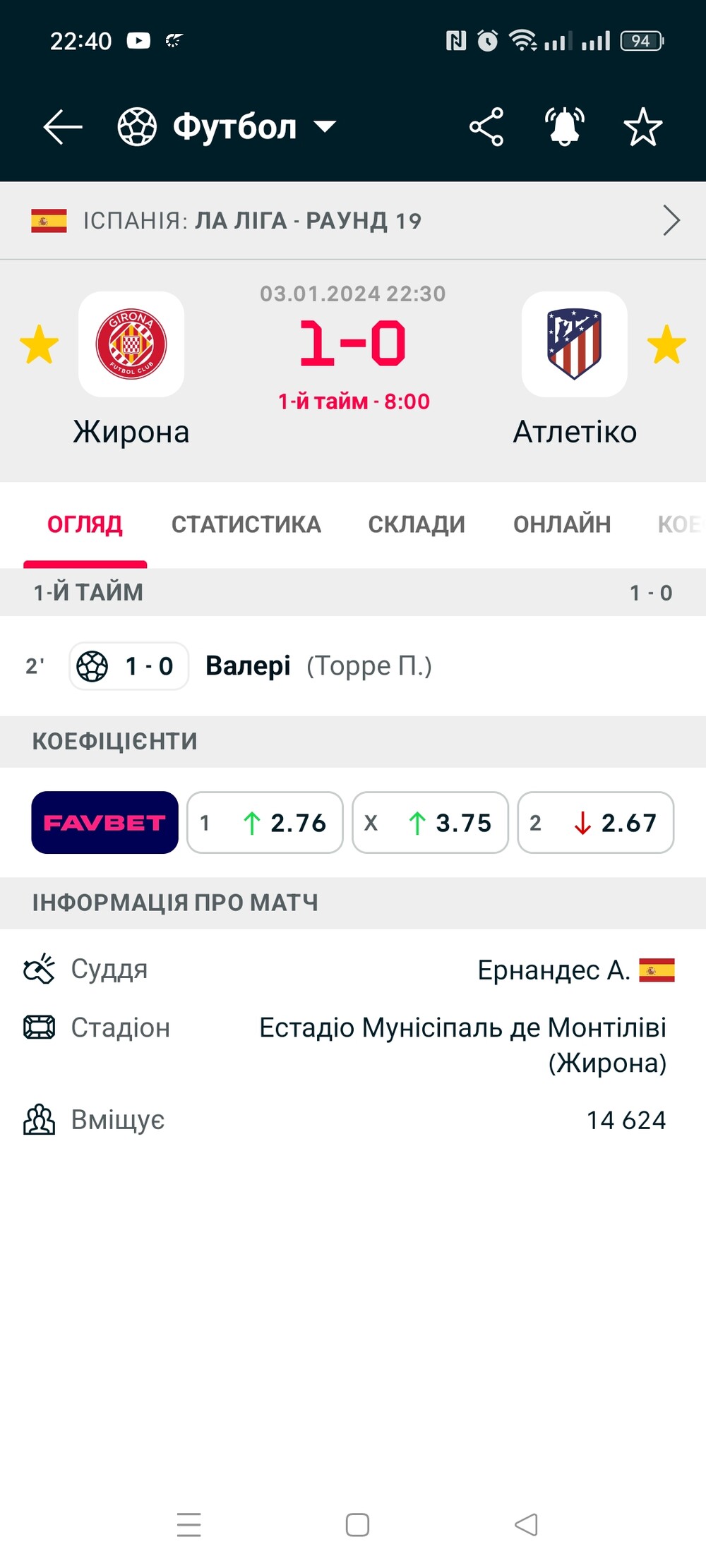
Task: Open recent apps from navigation bar
Action: click(x=189, y=1524)
